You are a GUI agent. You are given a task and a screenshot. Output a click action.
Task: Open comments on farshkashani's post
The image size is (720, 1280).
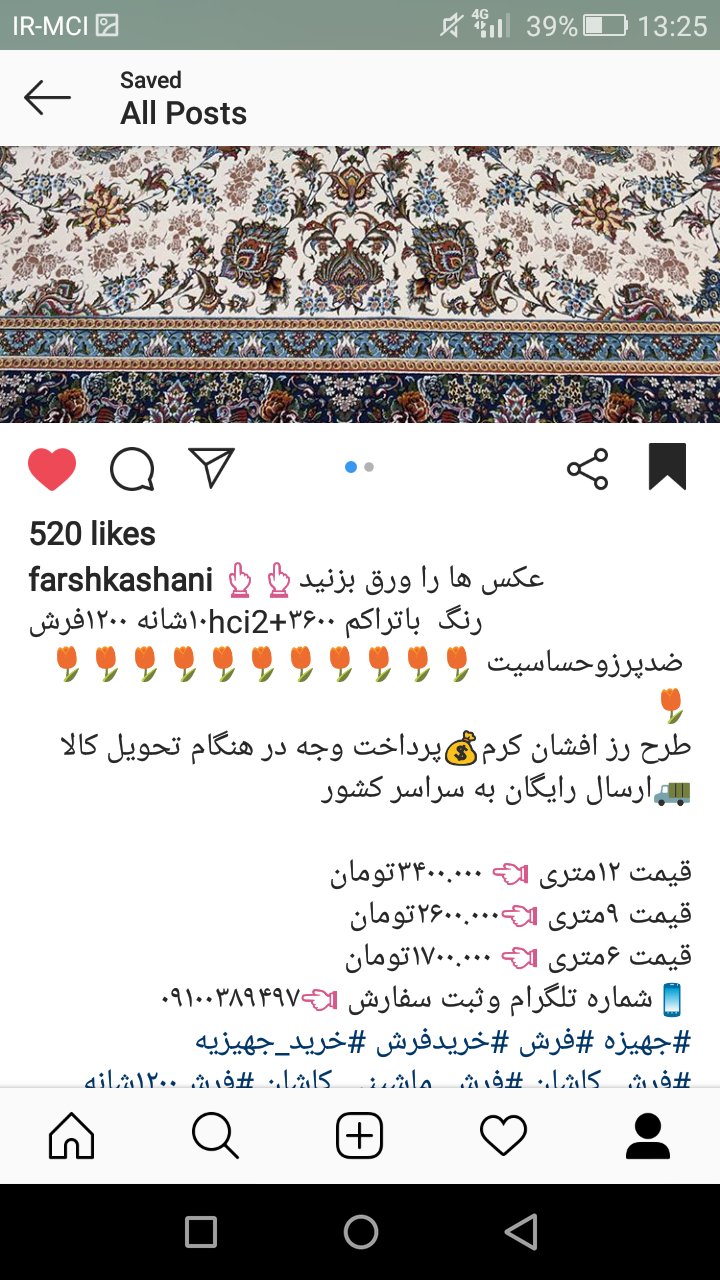pos(132,468)
